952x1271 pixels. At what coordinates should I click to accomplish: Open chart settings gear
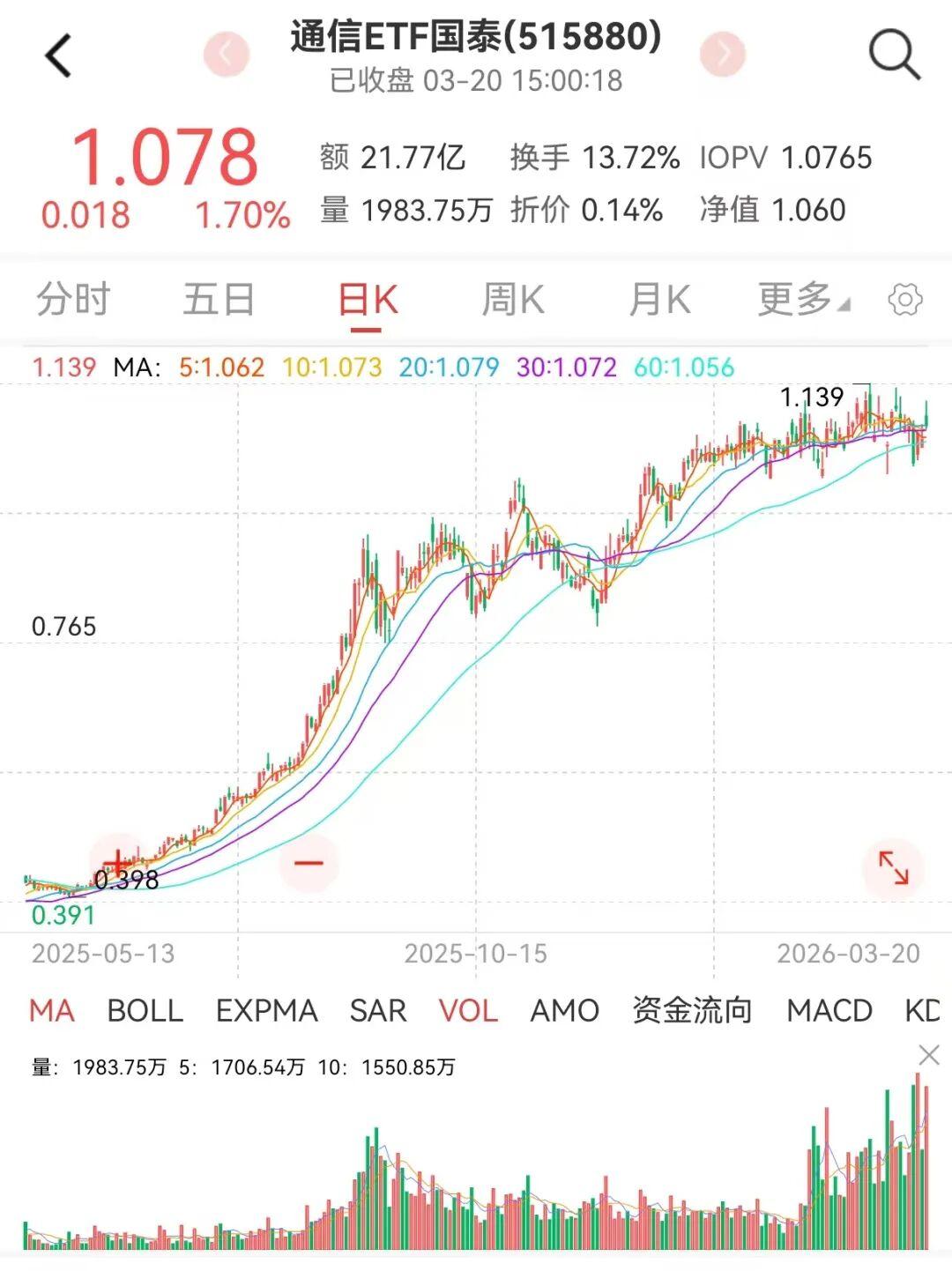point(905,300)
